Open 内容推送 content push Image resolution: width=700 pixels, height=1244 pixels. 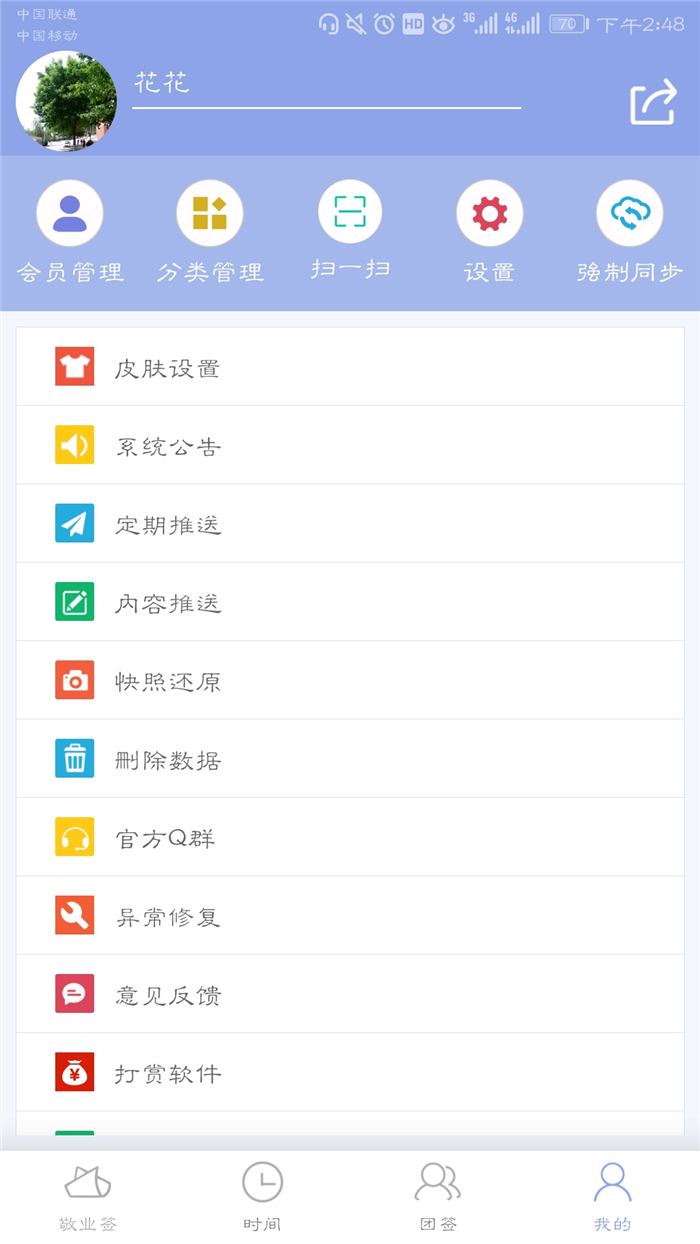(350, 602)
